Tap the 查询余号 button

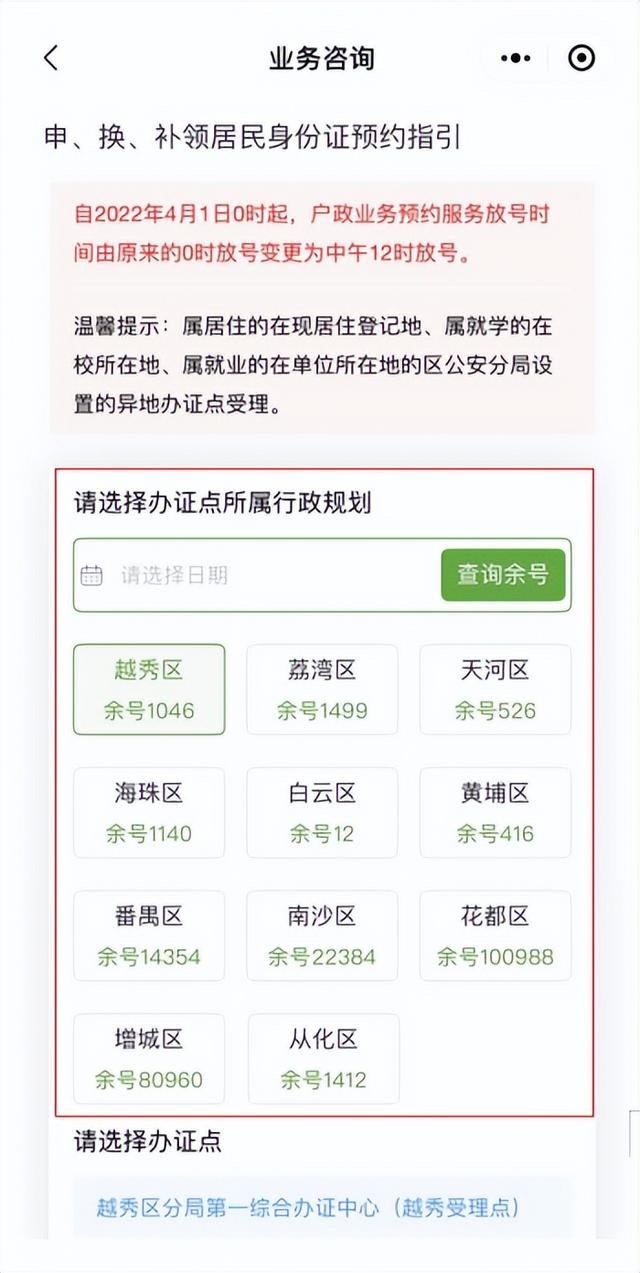pos(503,575)
